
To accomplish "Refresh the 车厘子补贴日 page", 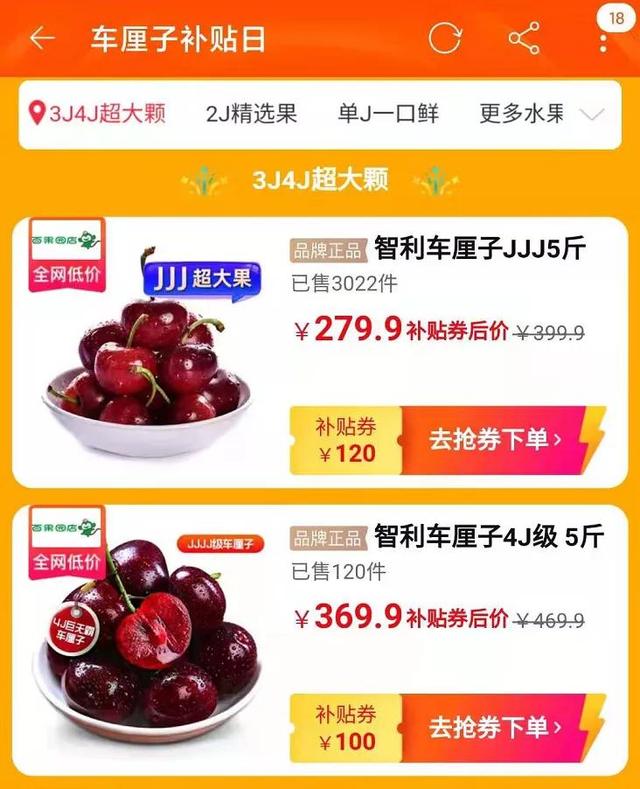I will point(445,39).
